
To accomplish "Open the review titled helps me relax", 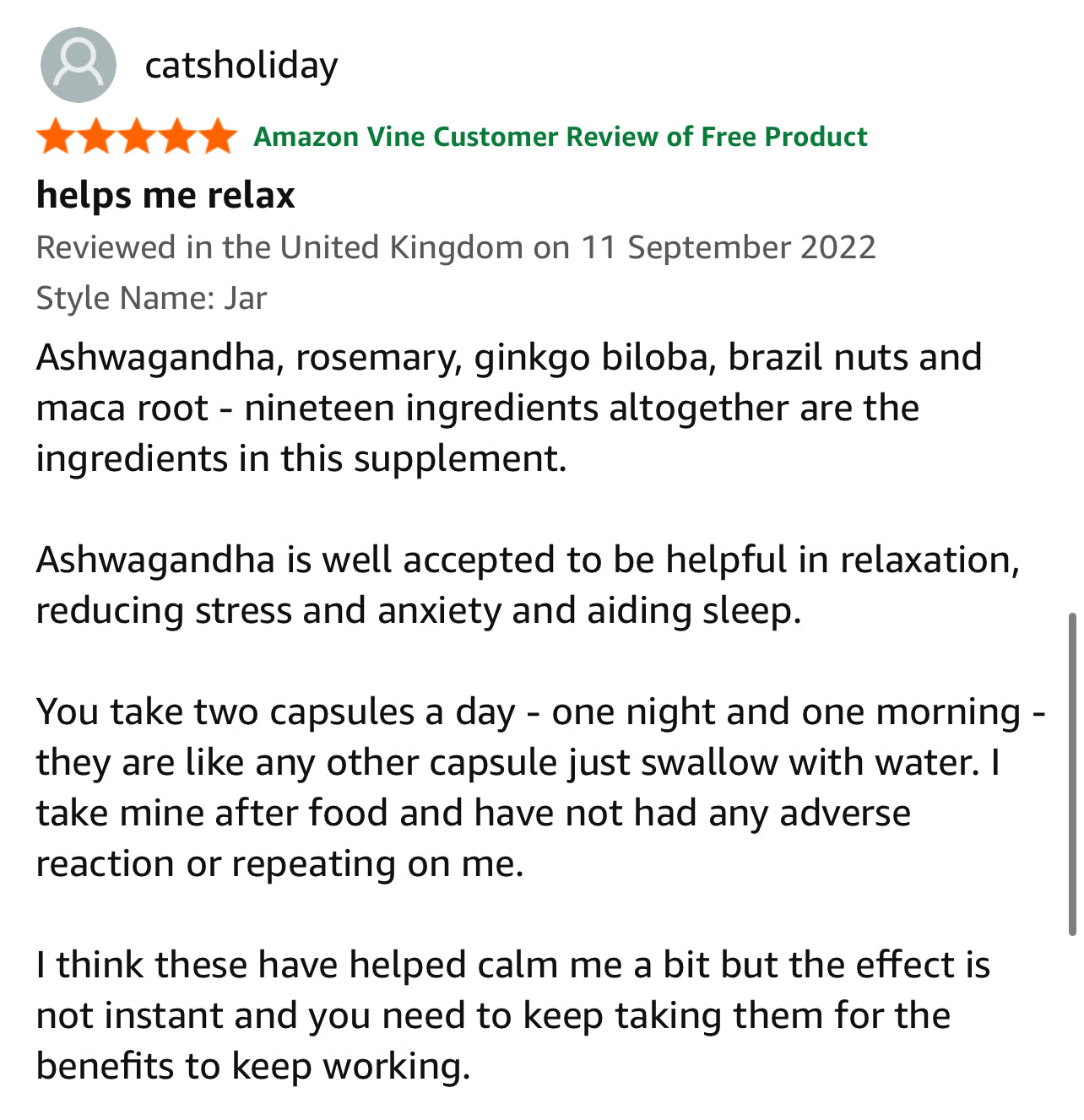I will pyautogui.click(x=165, y=195).
